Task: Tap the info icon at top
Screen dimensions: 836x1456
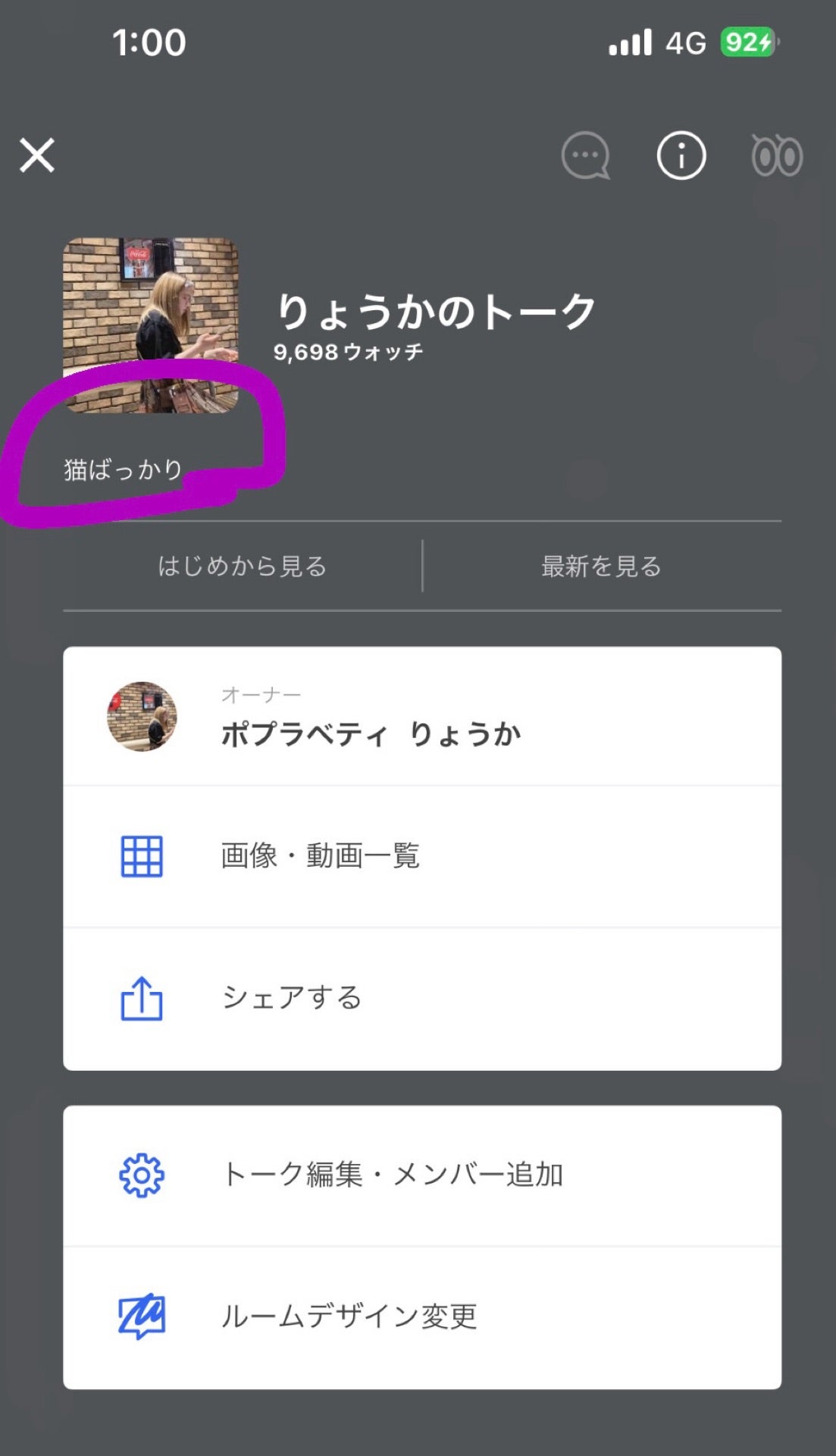Action: [x=681, y=155]
